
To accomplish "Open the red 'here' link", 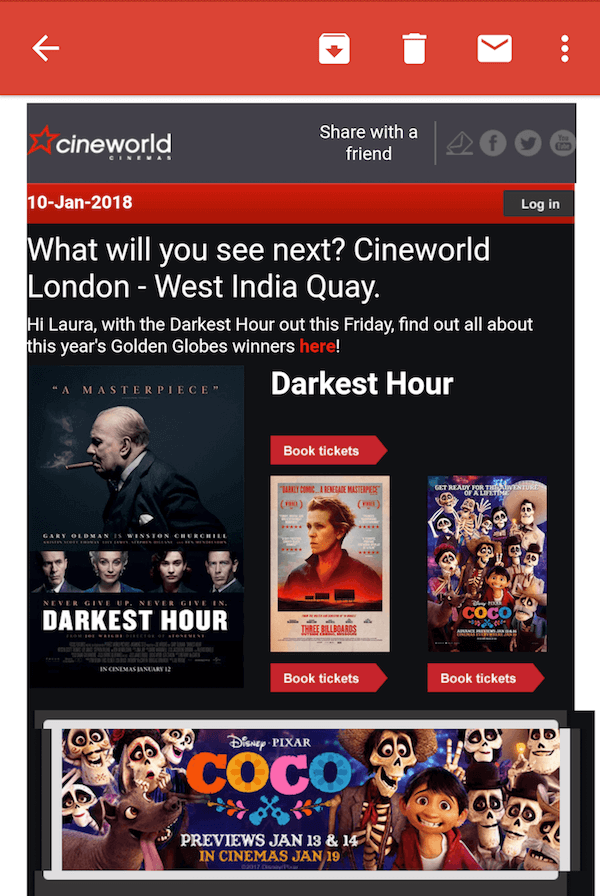I will (x=317, y=347).
